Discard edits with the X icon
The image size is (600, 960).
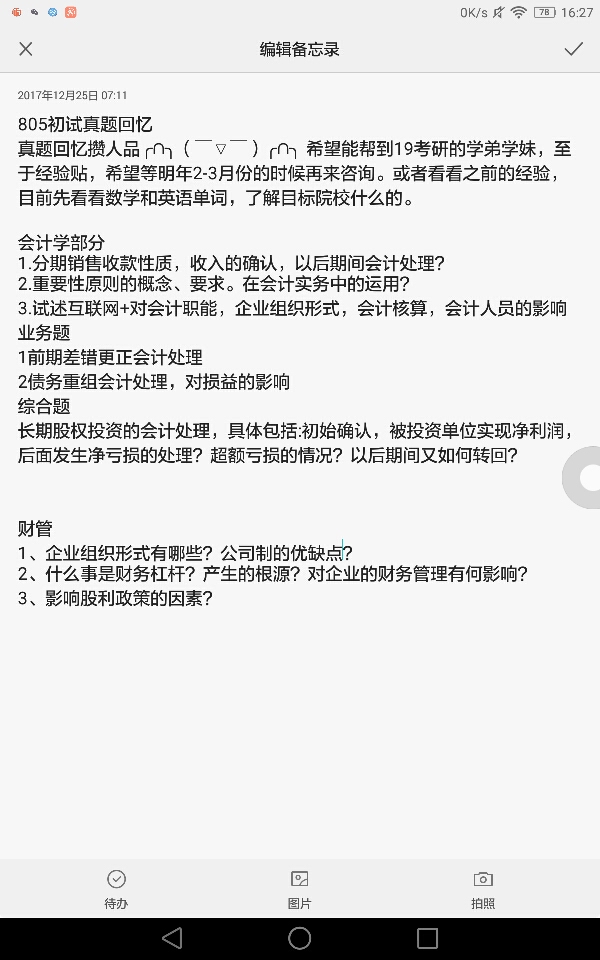pyautogui.click(x=26, y=49)
